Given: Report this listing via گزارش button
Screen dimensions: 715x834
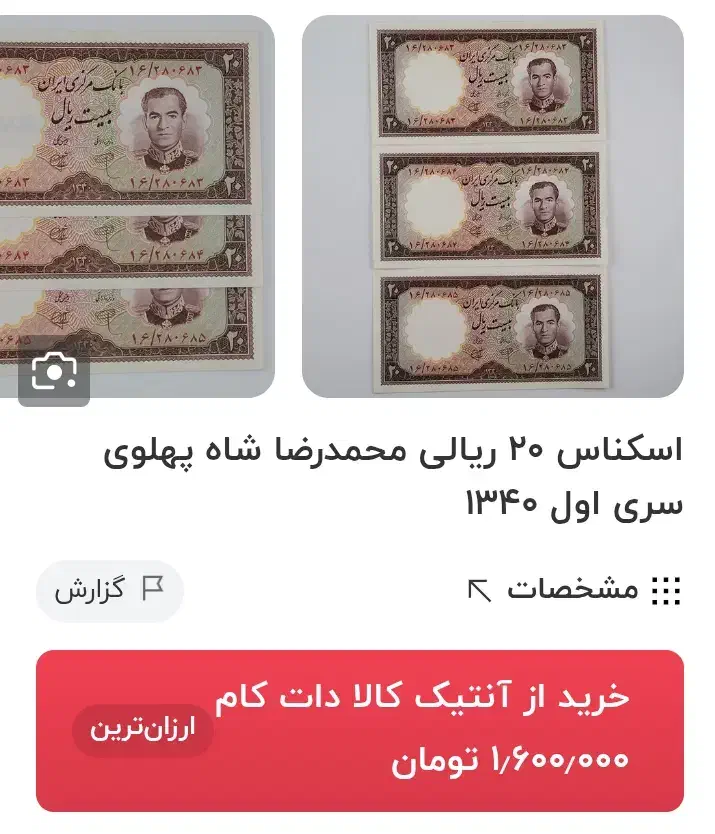Looking at the screenshot, I should 110,590.
